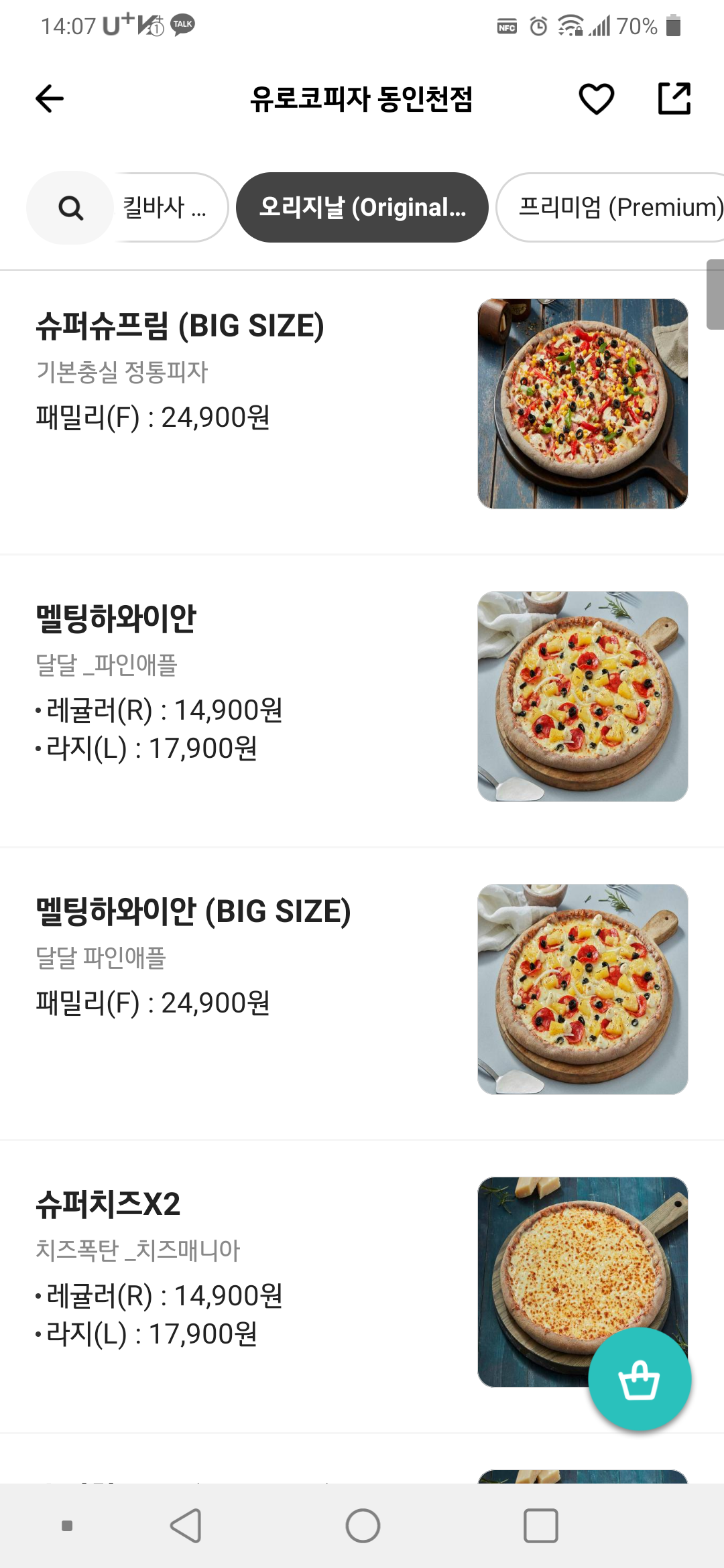Favorite this store with the heart icon
The width and height of the screenshot is (724, 1568).
pyautogui.click(x=596, y=99)
